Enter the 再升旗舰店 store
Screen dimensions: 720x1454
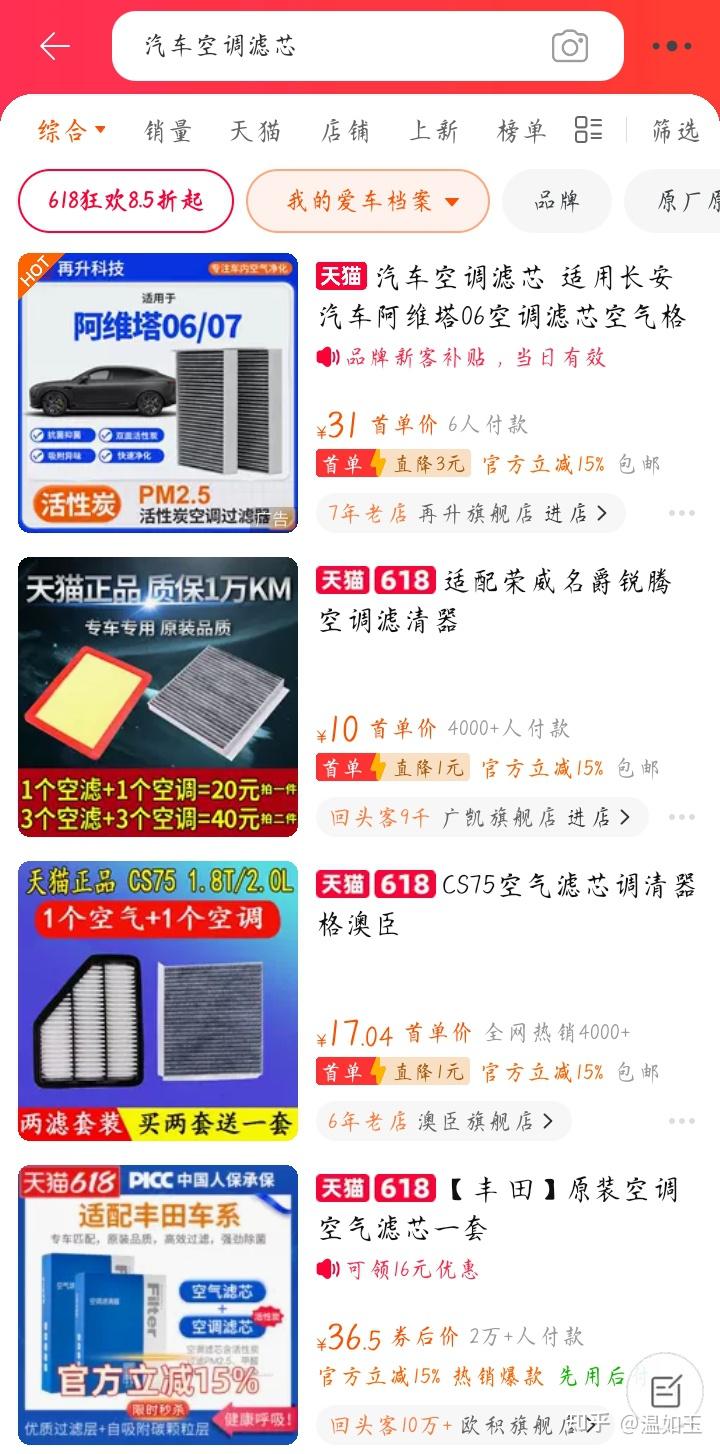click(x=470, y=513)
